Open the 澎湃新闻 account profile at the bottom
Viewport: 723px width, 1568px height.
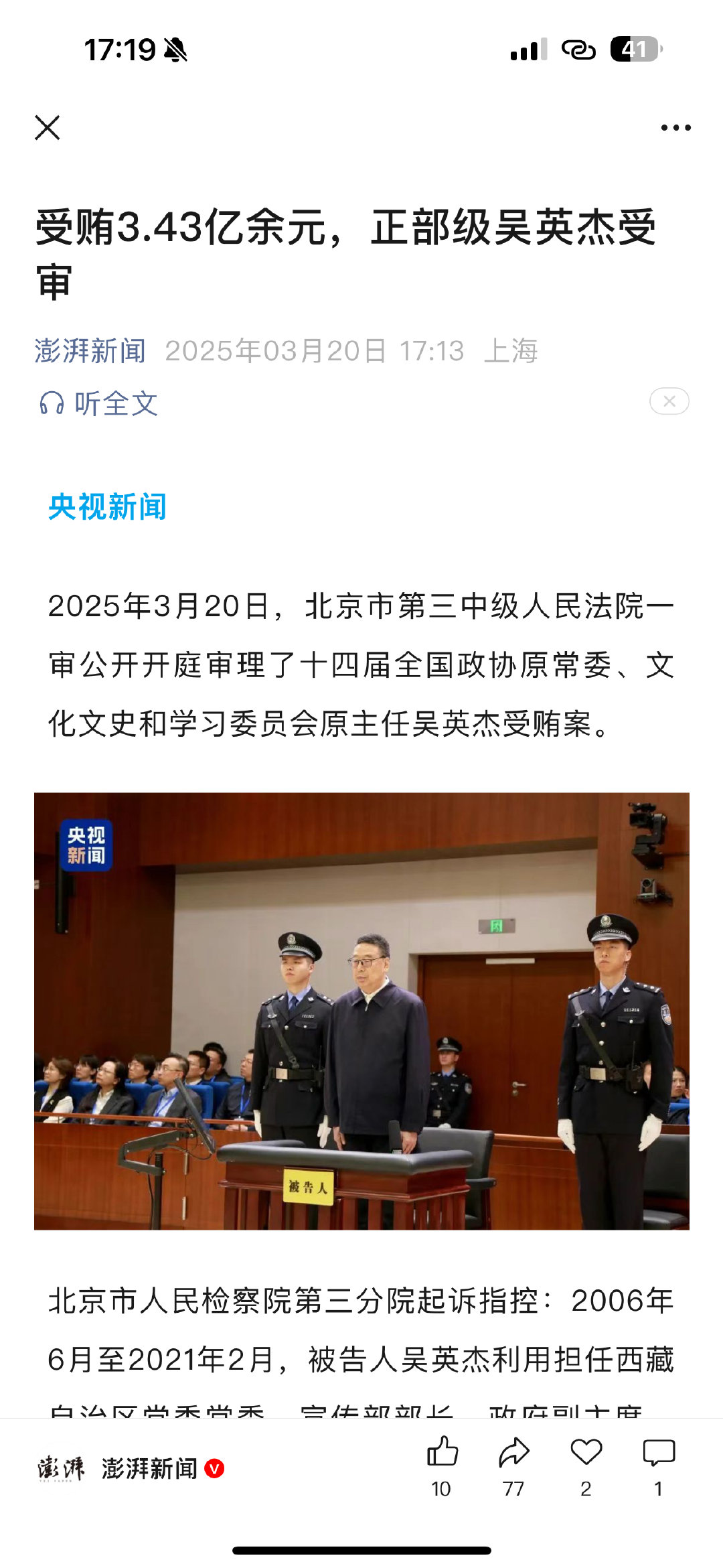pos(131,1468)
